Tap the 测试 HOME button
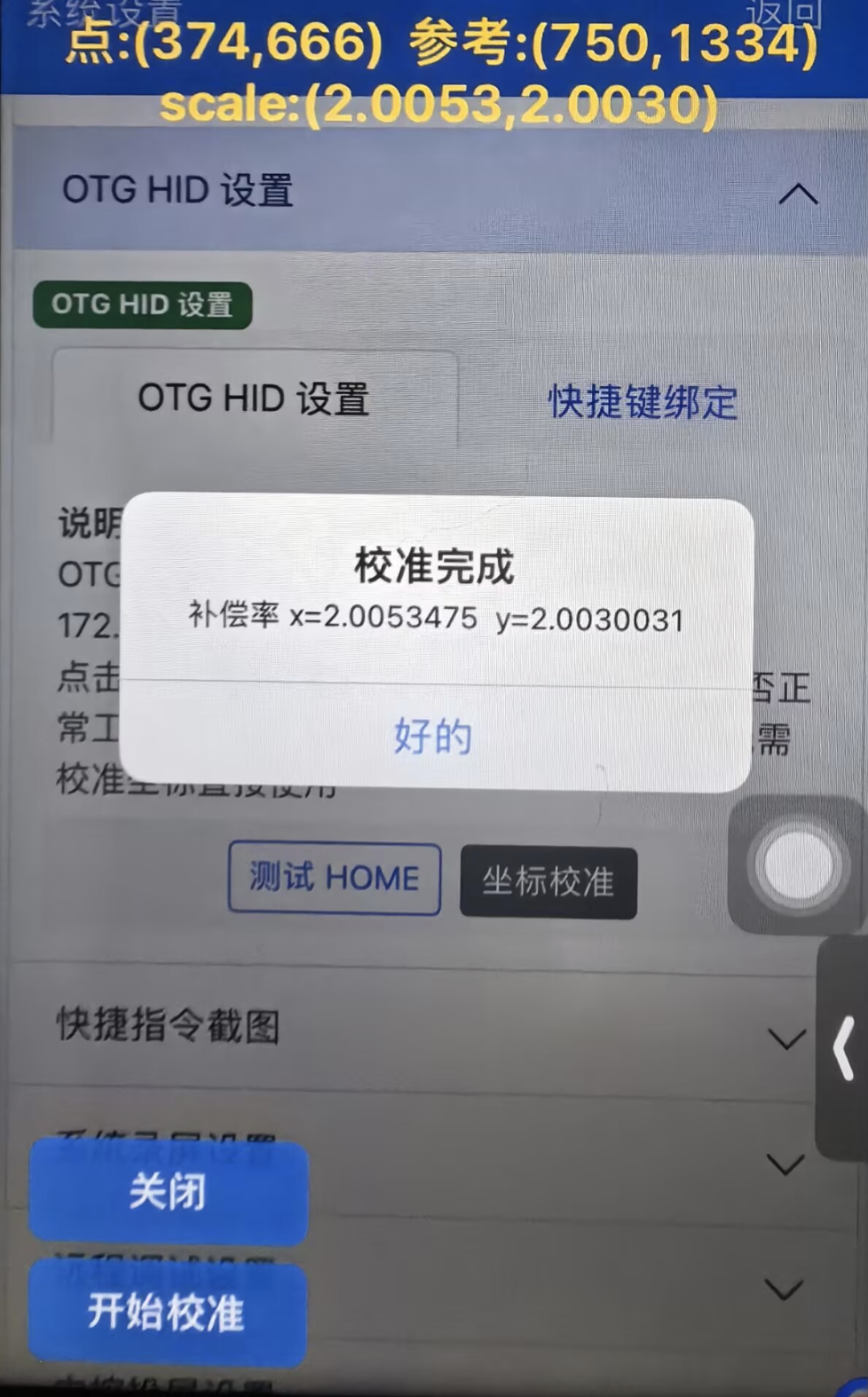The height and width of the screenshot is (1397, 868). pos(334,878)
